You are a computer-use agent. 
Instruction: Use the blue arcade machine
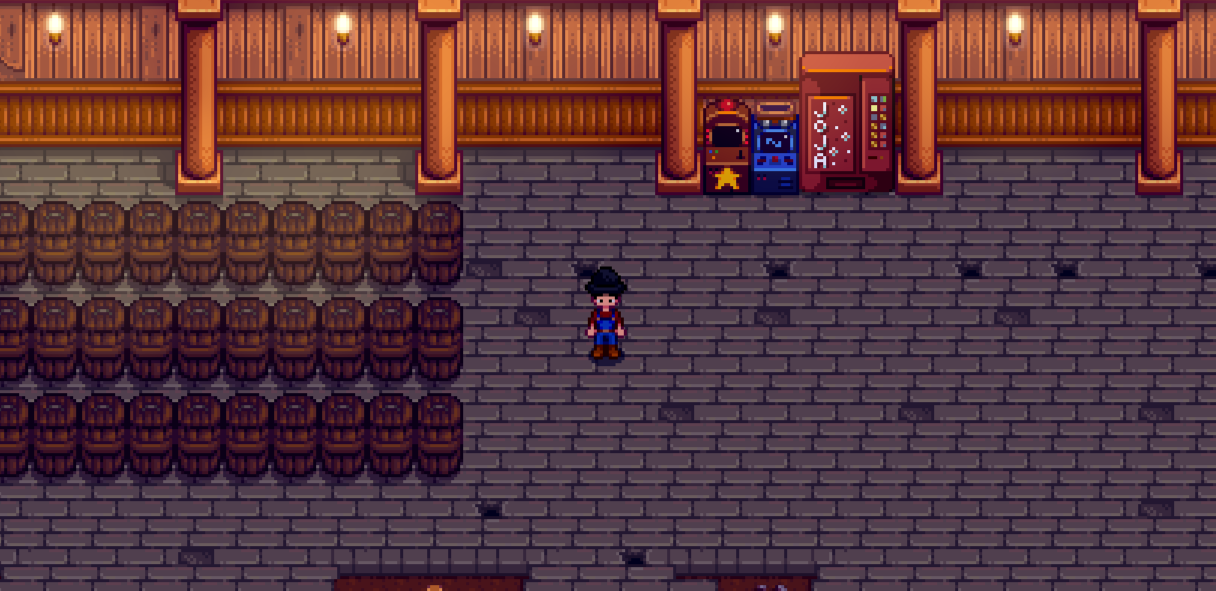774,148
